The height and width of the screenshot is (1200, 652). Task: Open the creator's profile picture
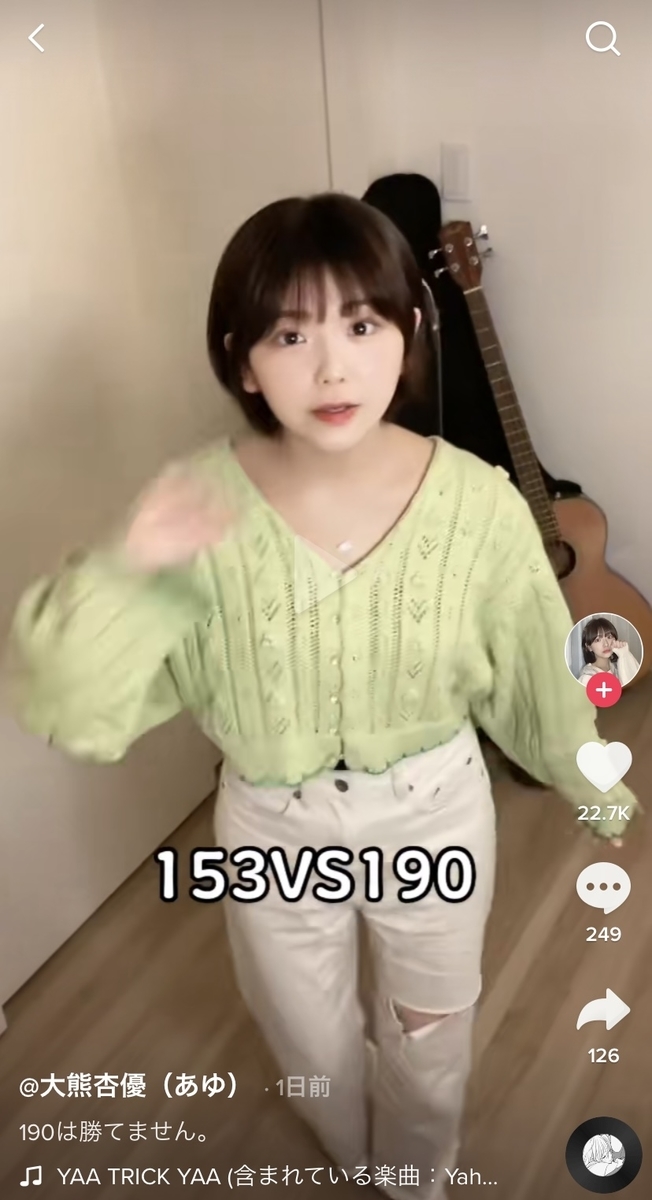(603, 651)
